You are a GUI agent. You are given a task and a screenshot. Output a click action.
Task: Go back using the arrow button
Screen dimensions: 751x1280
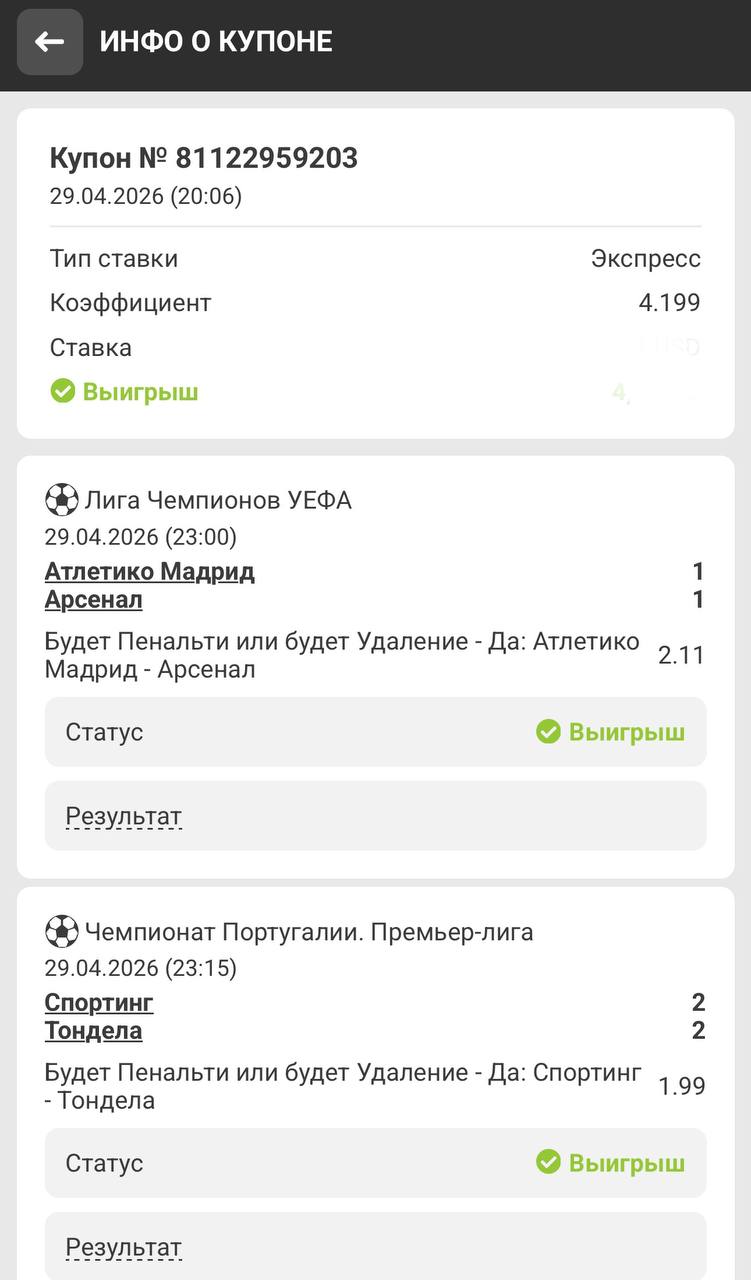tap(49, 42)
